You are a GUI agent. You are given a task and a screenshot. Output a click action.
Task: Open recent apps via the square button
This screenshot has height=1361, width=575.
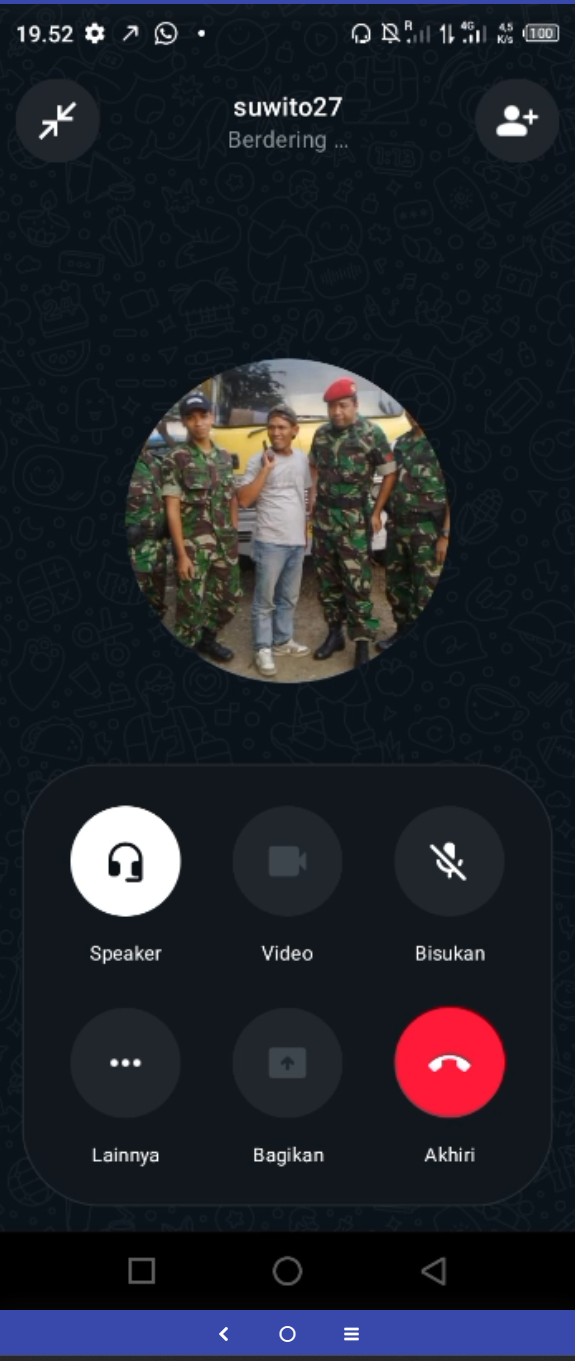142,1271
